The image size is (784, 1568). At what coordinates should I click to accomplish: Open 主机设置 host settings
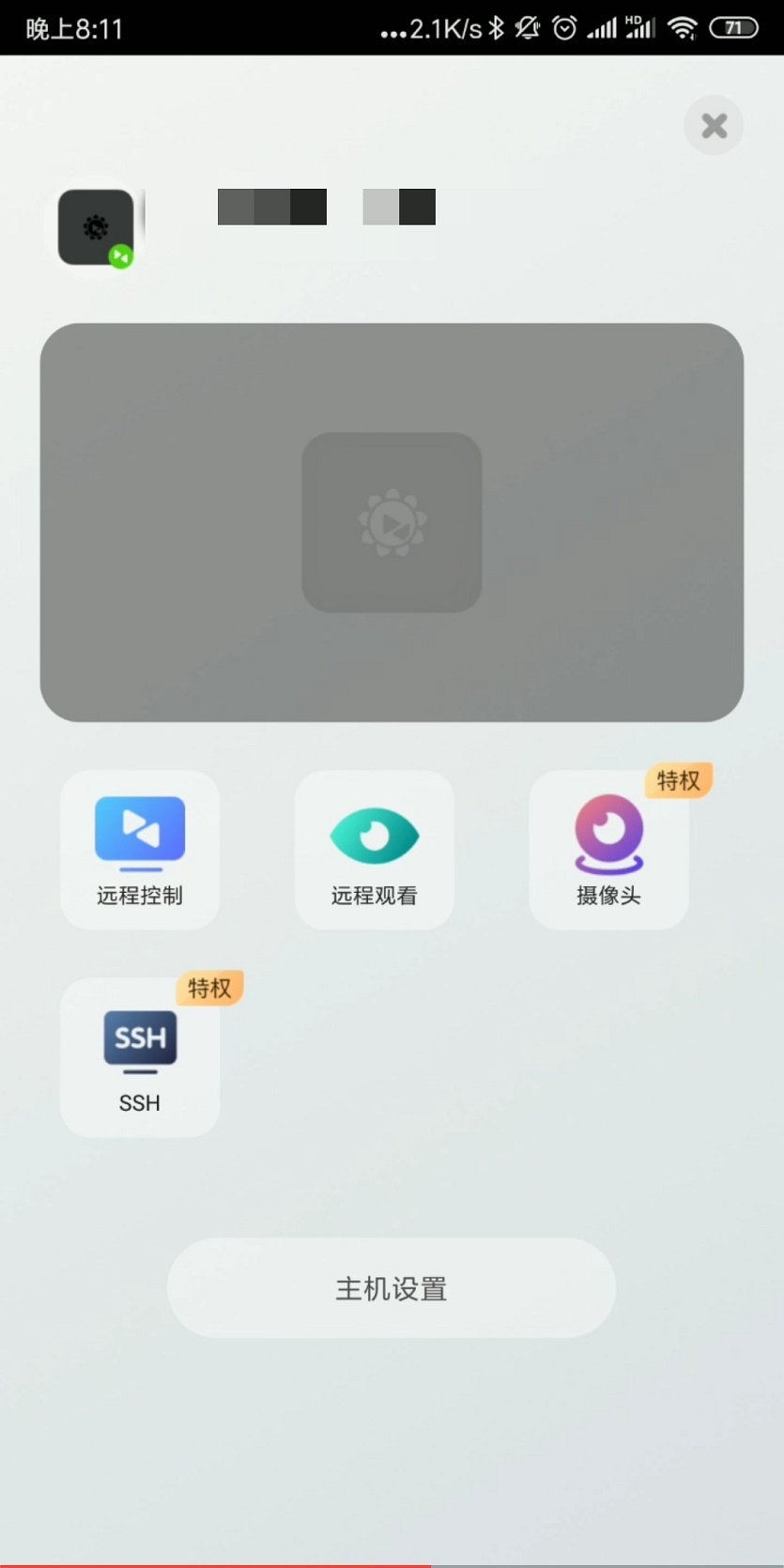391,1288
